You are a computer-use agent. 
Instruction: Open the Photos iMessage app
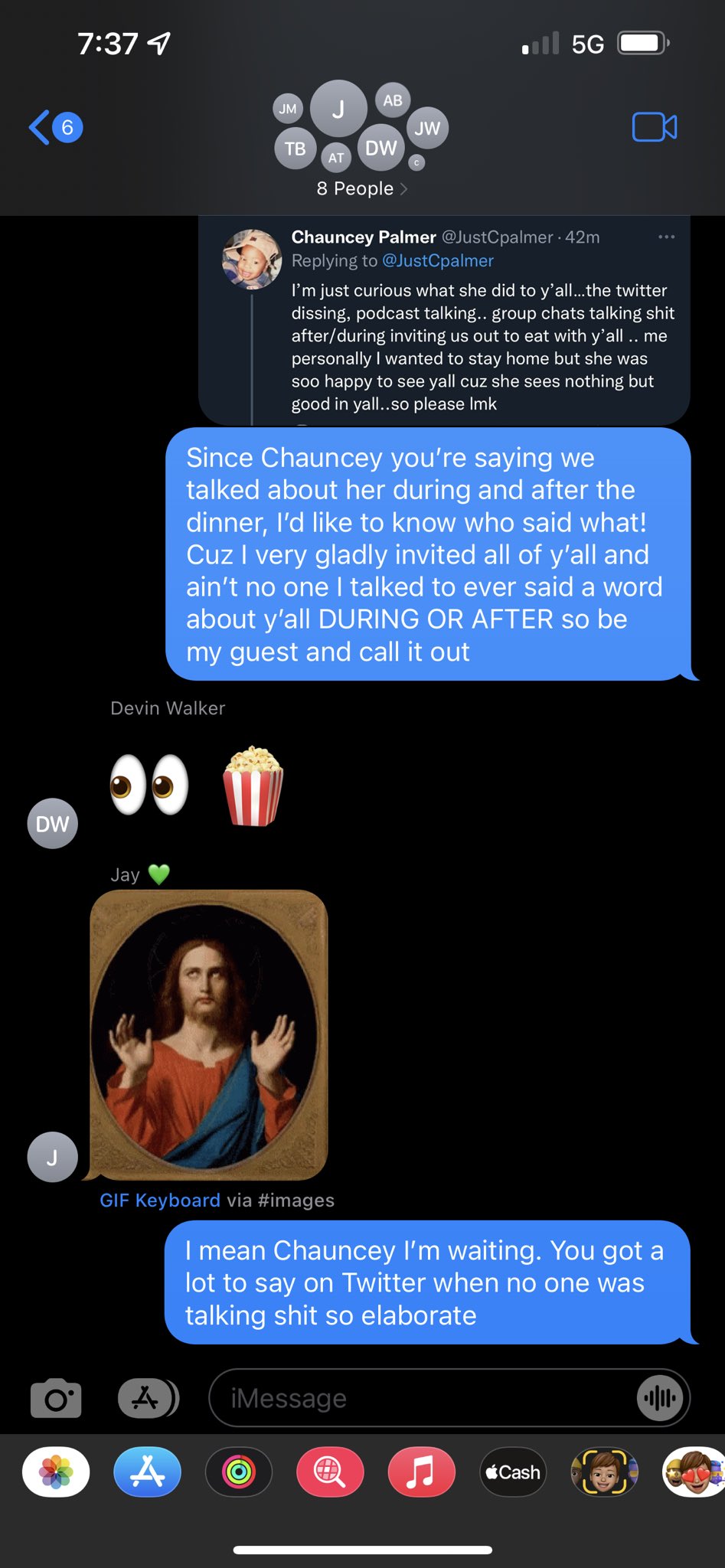(x=56, y=1472)
